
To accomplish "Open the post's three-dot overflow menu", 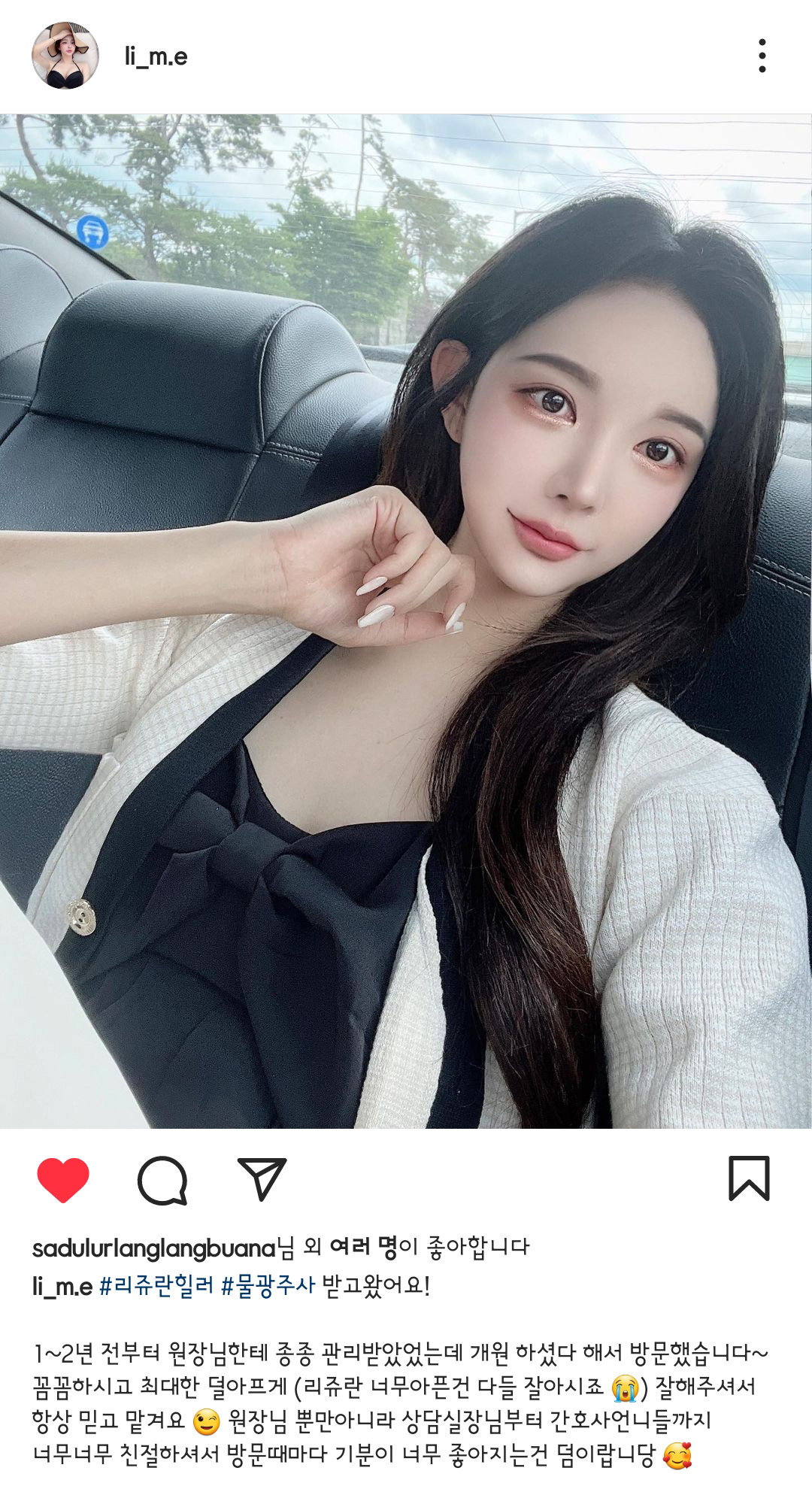I will [x=762, y=56].
